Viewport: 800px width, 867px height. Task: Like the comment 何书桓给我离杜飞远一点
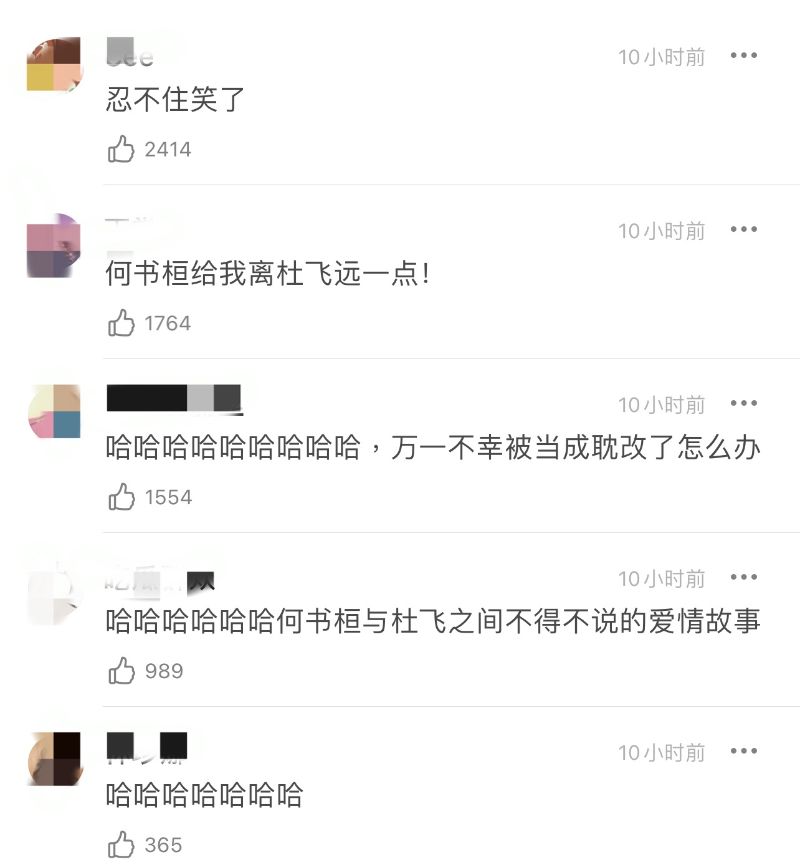122,323
